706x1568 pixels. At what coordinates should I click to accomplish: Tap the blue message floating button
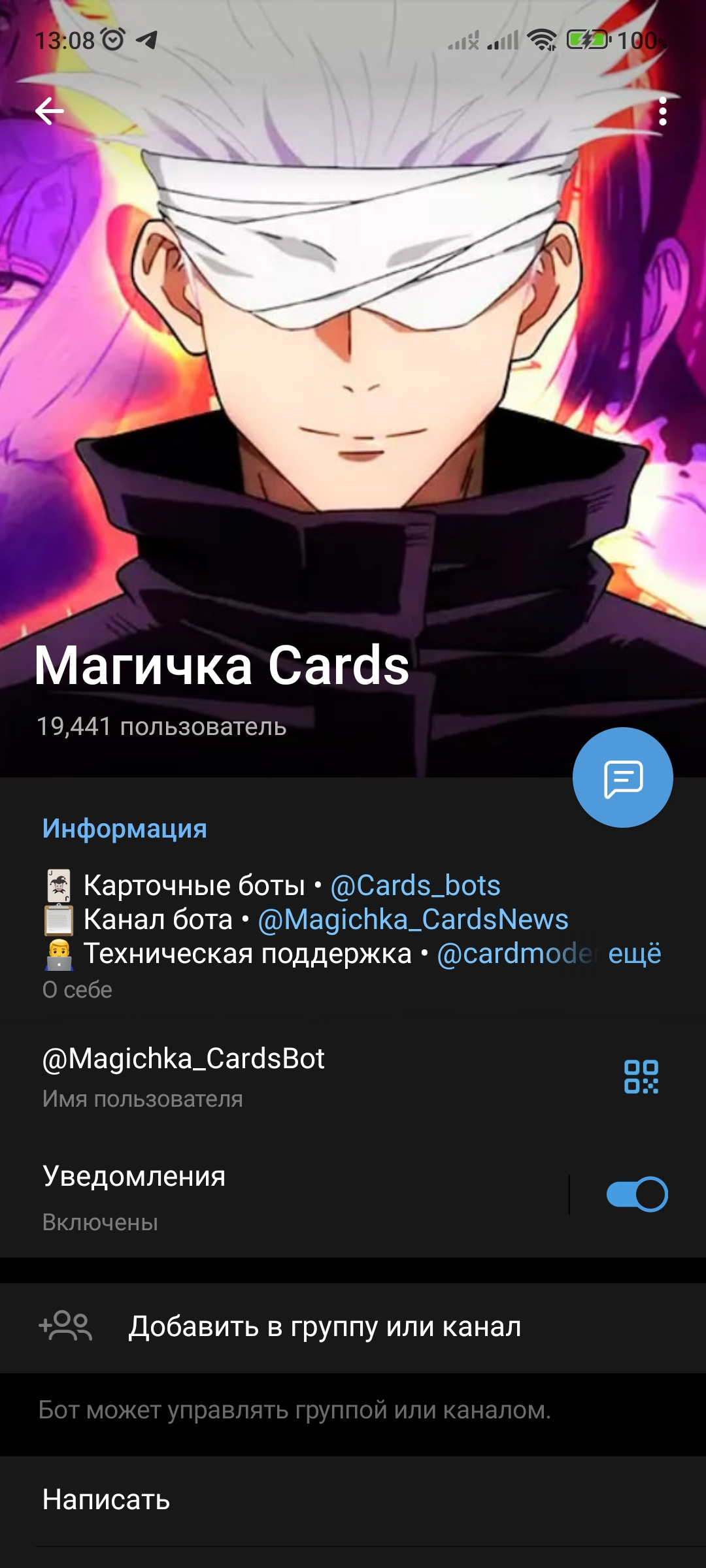[622, 777]
